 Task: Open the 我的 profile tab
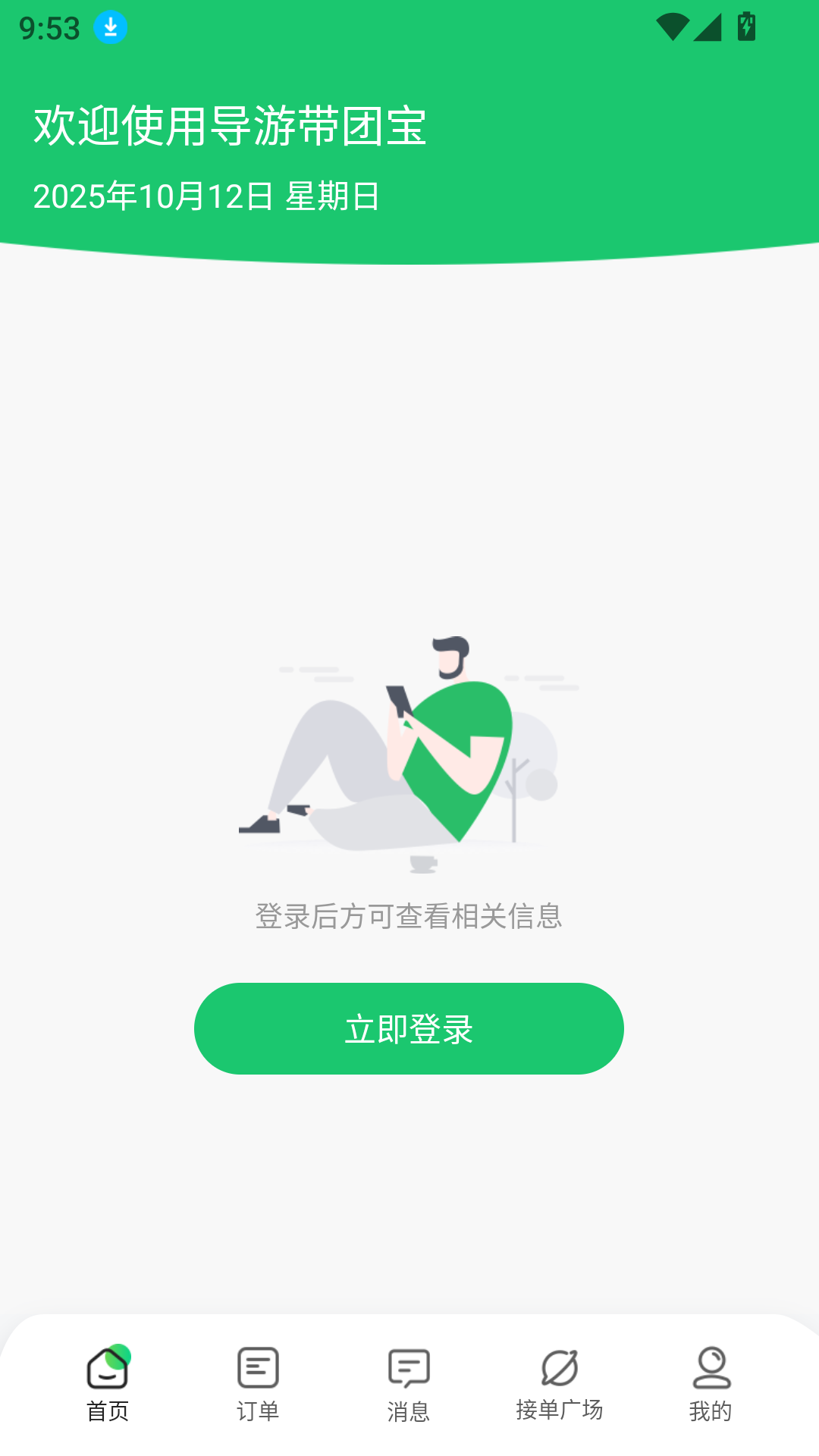tap(711, 1383)
